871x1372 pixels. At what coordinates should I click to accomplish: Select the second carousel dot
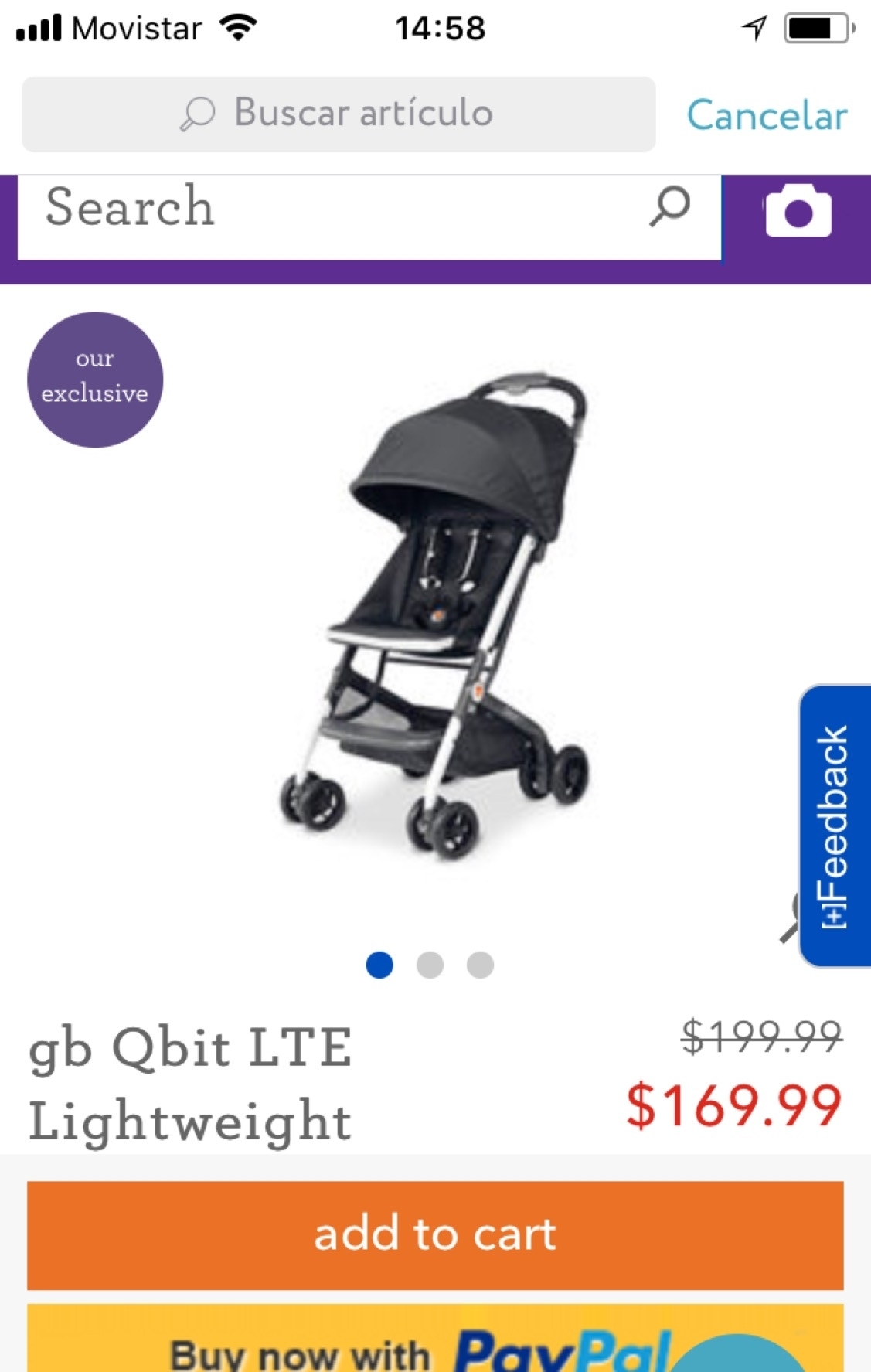[x=429, y=965]
